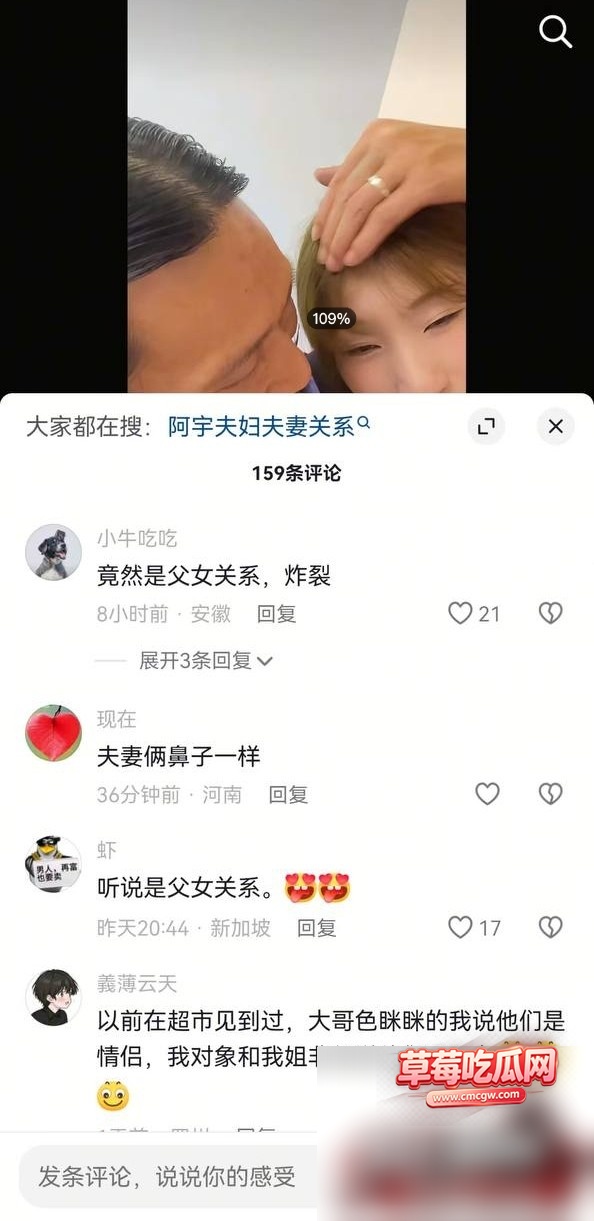Open 小牛吃吃's profile avatar
The image size is (594, 1221).
(x=53, y=551)
